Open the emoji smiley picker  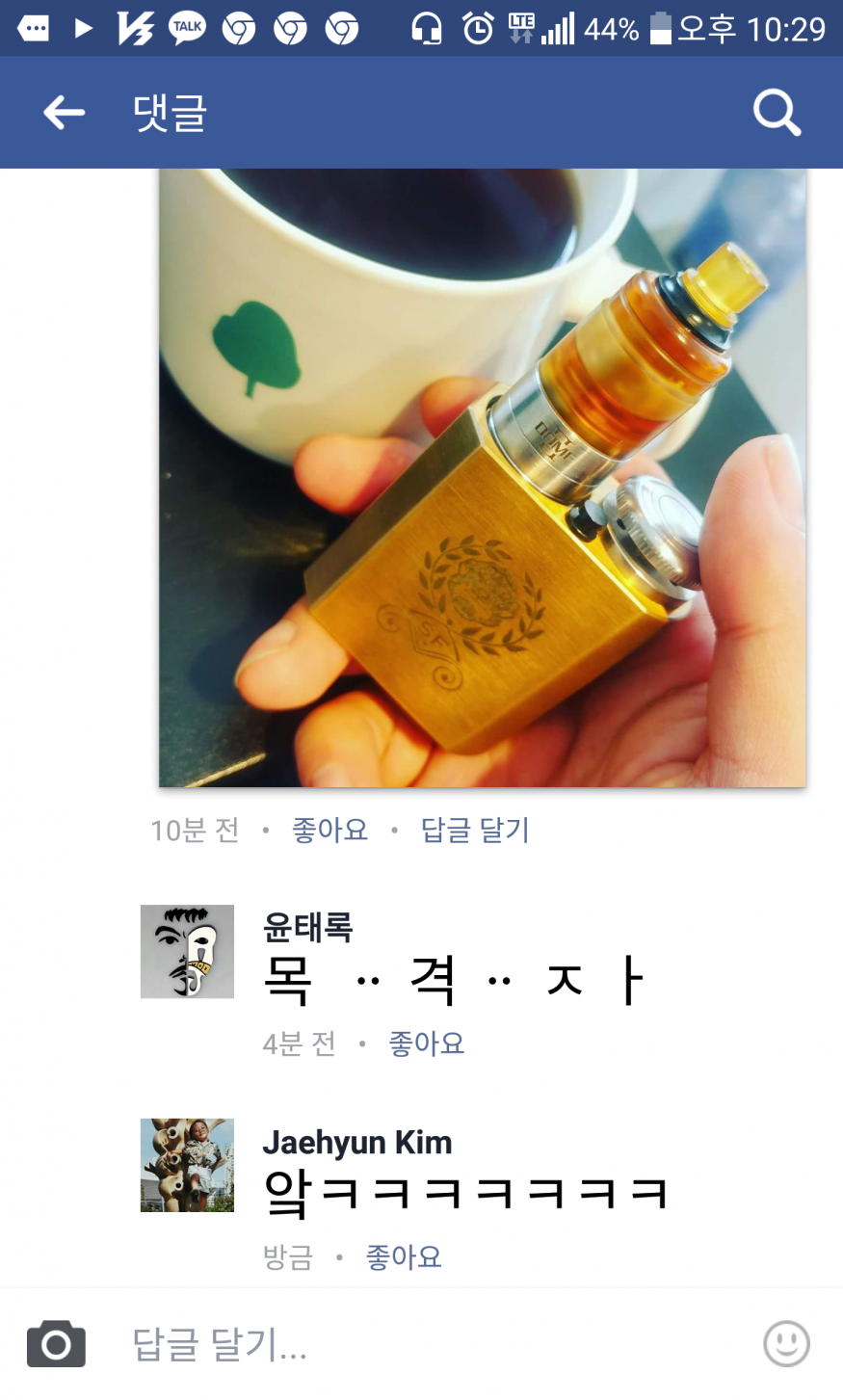(x=786, y=1343)
